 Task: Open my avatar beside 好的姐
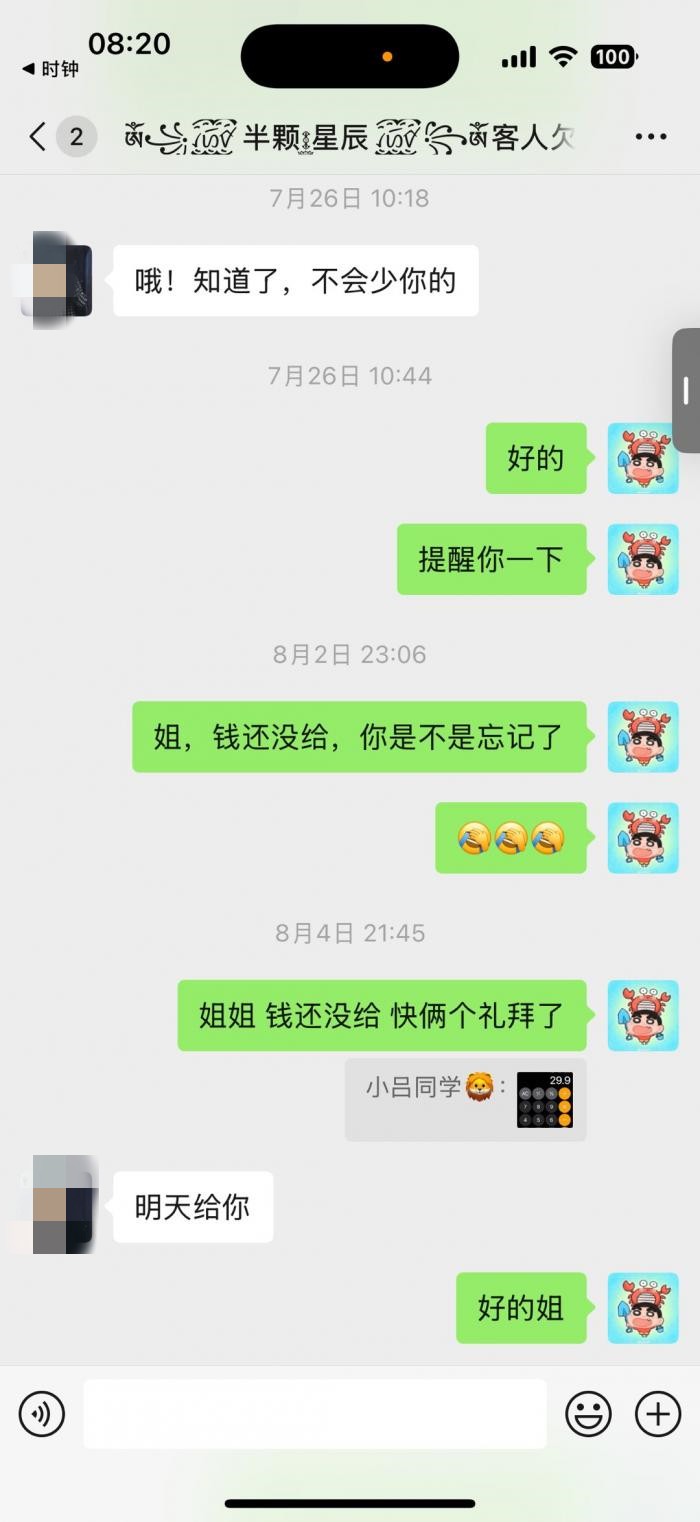pyautogui.click(x=643, y=1307)
